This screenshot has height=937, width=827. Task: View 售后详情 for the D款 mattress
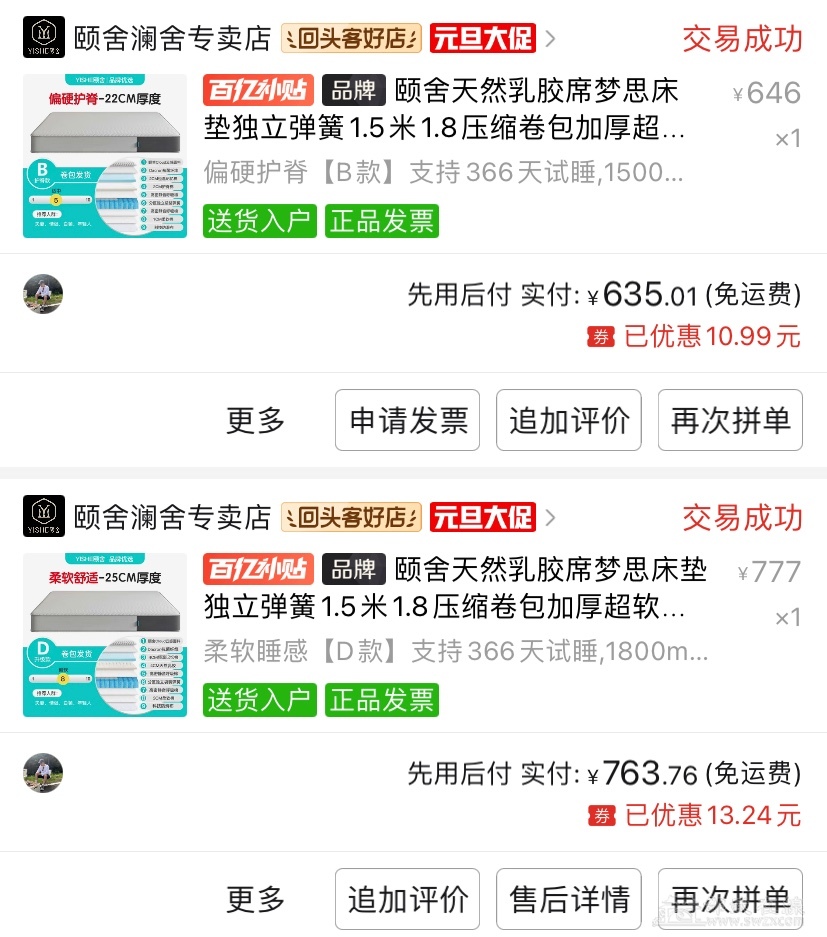point(569,899)
